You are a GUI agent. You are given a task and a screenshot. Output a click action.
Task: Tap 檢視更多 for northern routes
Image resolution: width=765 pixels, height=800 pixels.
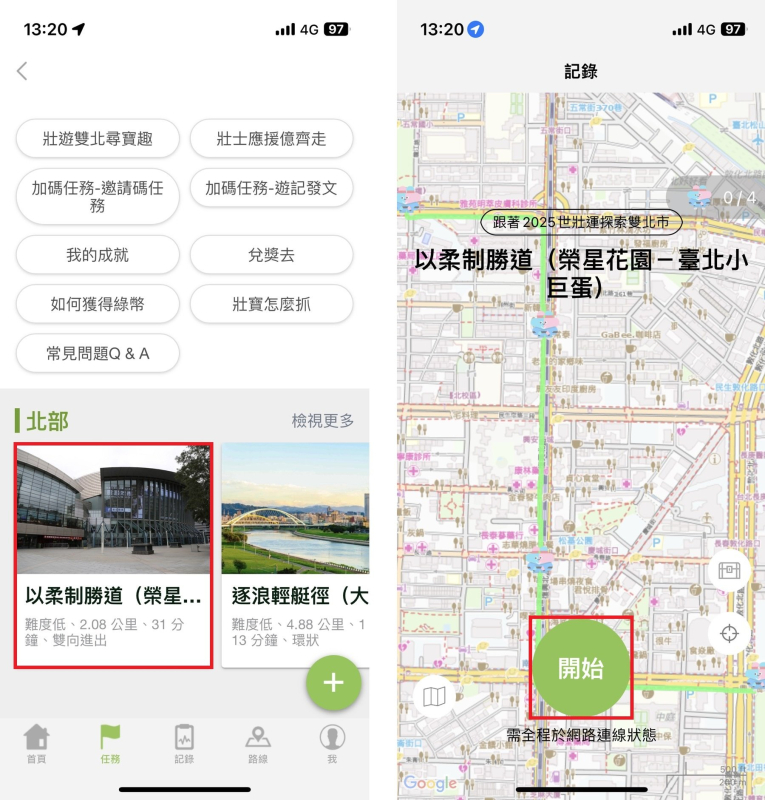pyautogui.click(x=322, y=421)
